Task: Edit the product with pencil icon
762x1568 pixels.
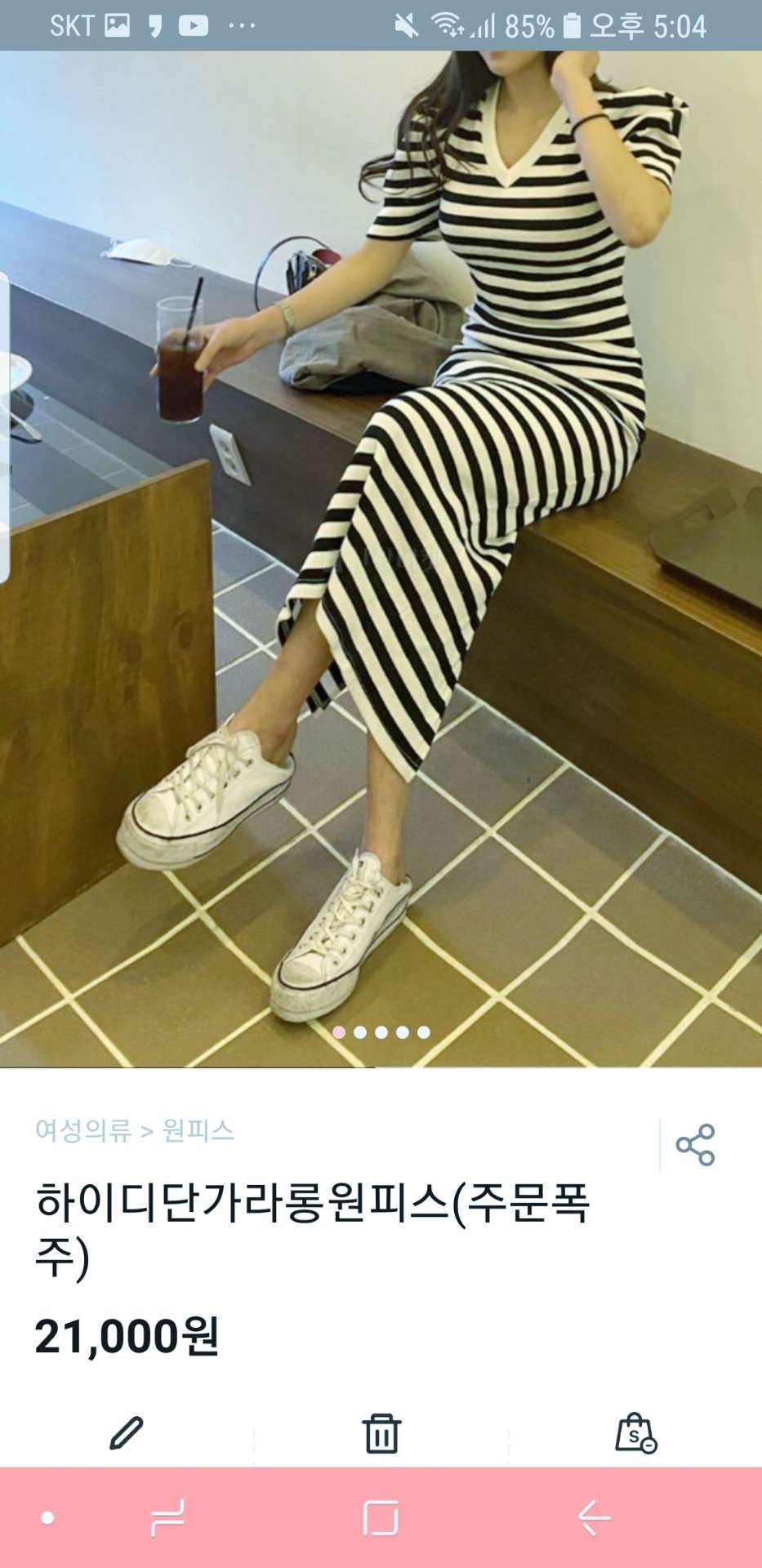Action: click(x=127, y=1433)
